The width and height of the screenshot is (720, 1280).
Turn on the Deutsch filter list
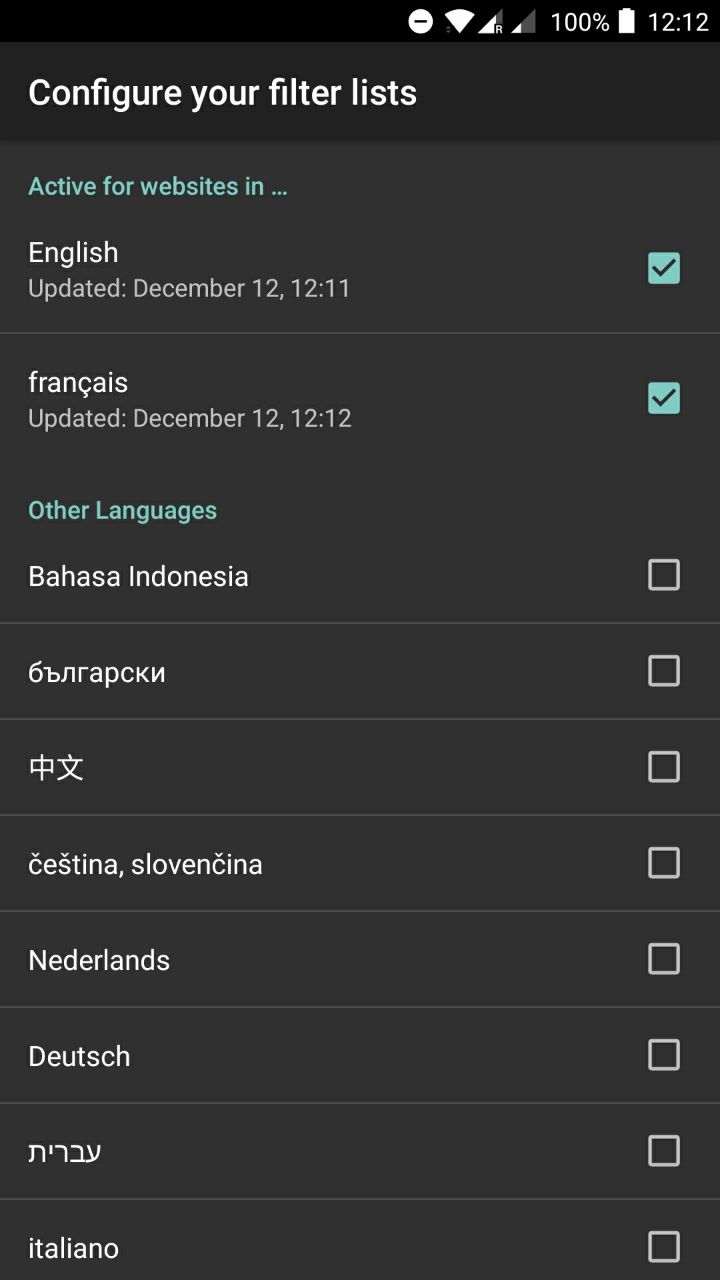click(x=664, y=1055)
